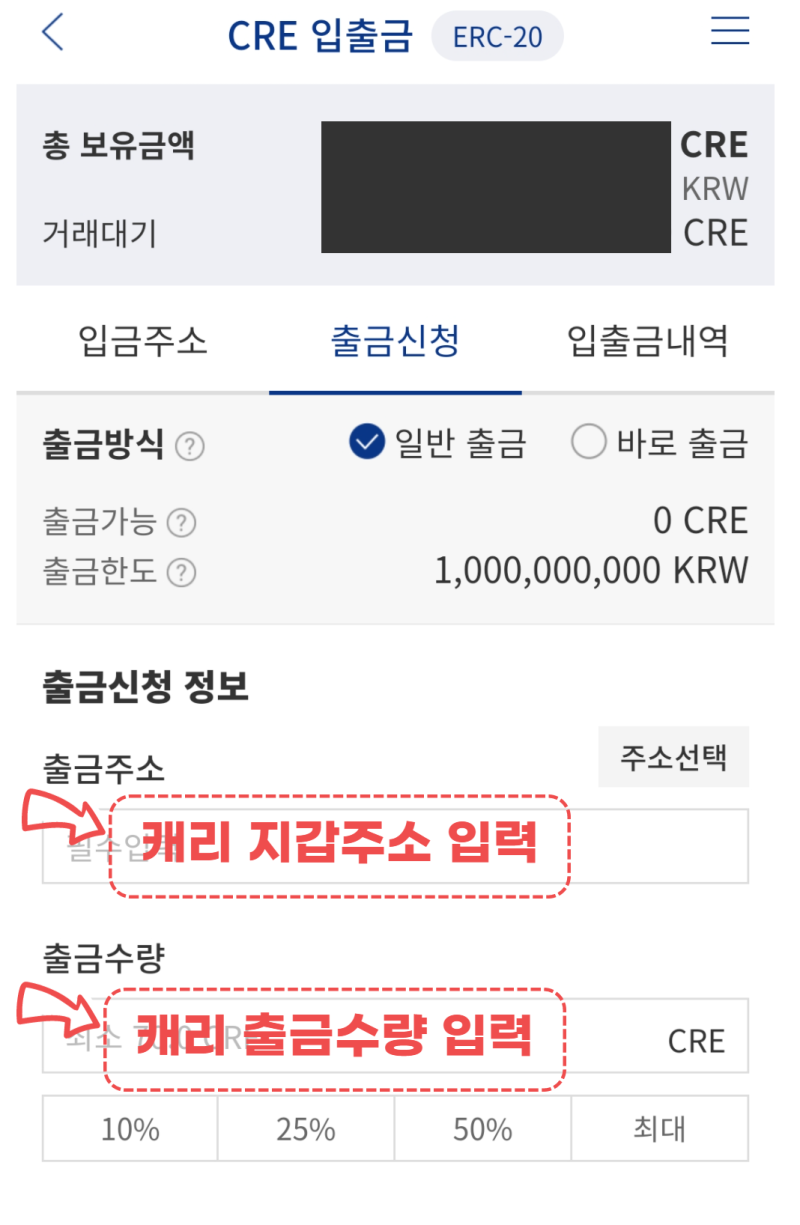The height and width of the screenshot is (1225, 800).
Task: Click the ERC-20 network badge
Action: 497,36
